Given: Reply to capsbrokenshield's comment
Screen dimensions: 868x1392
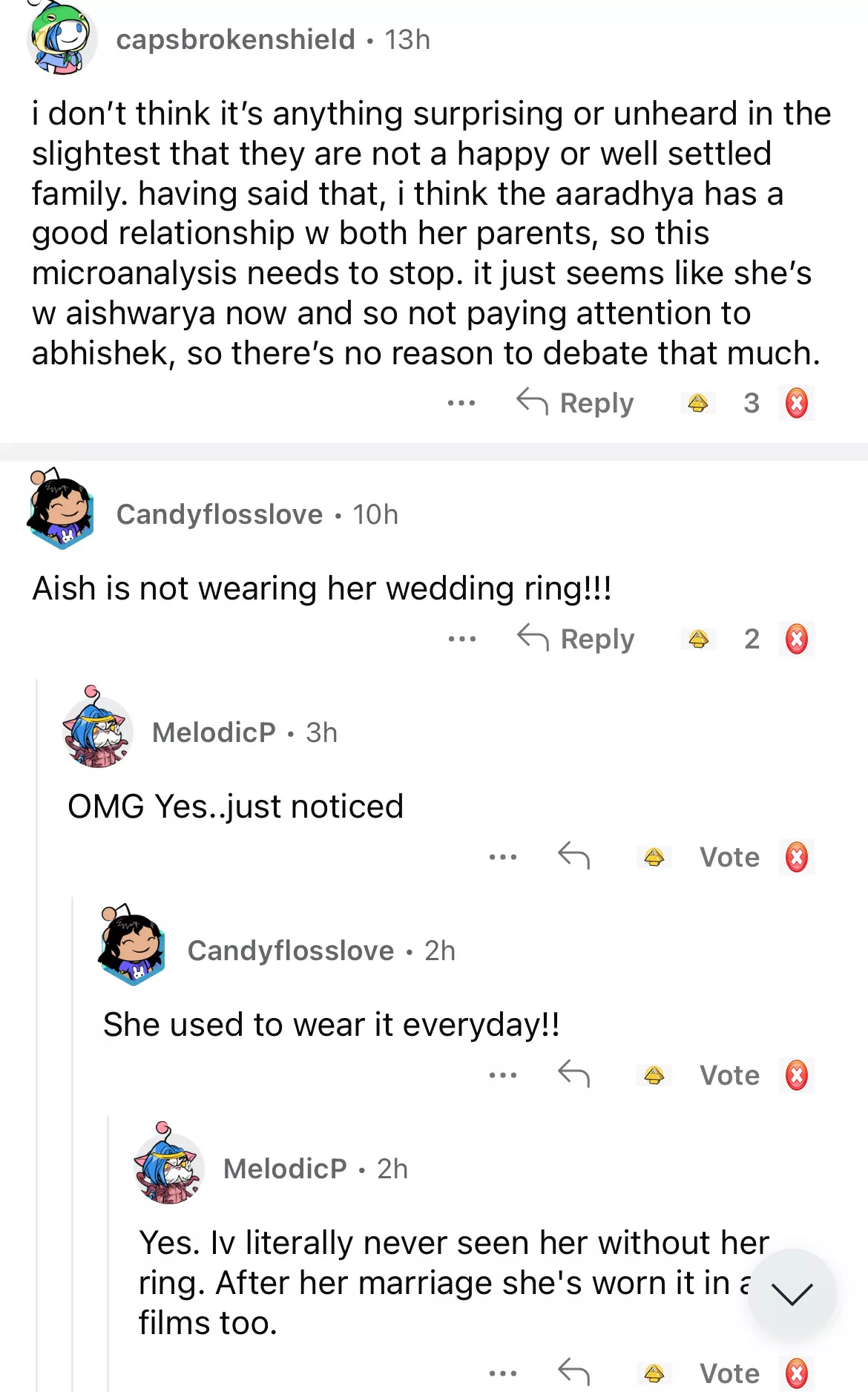Looking at the screenshot, I should 576,403.
